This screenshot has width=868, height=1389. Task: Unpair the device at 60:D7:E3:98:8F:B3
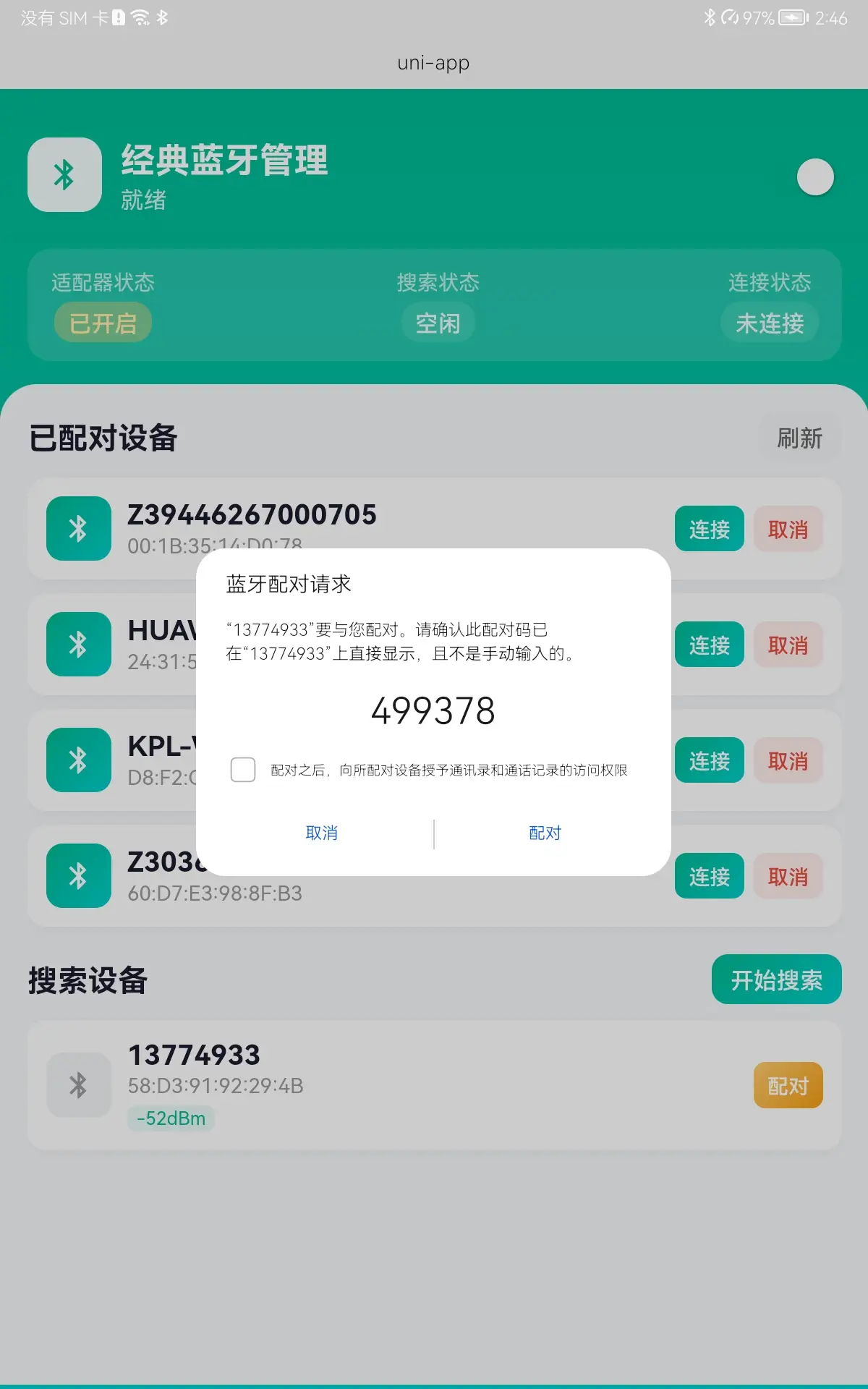(788, 877)
